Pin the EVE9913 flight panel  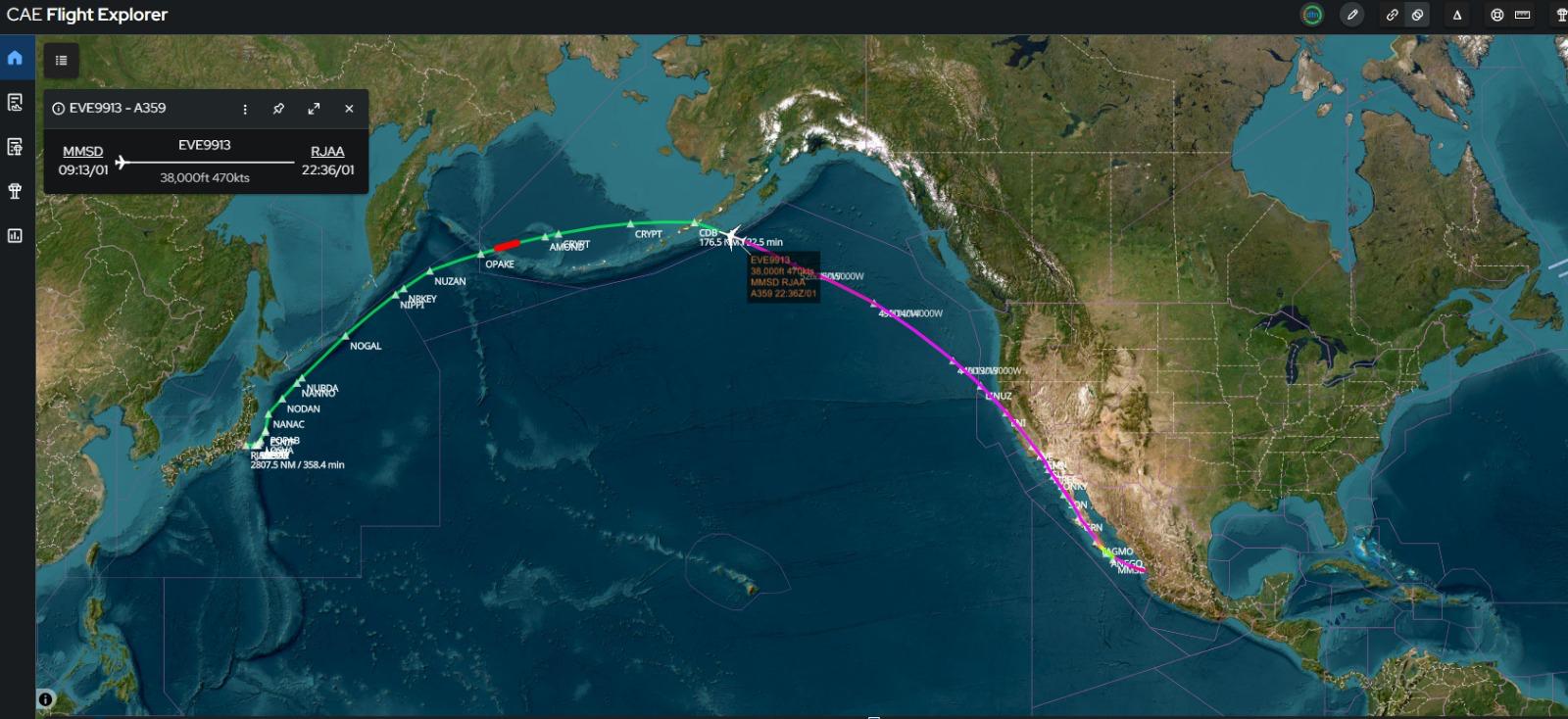[x=278, y=109]
